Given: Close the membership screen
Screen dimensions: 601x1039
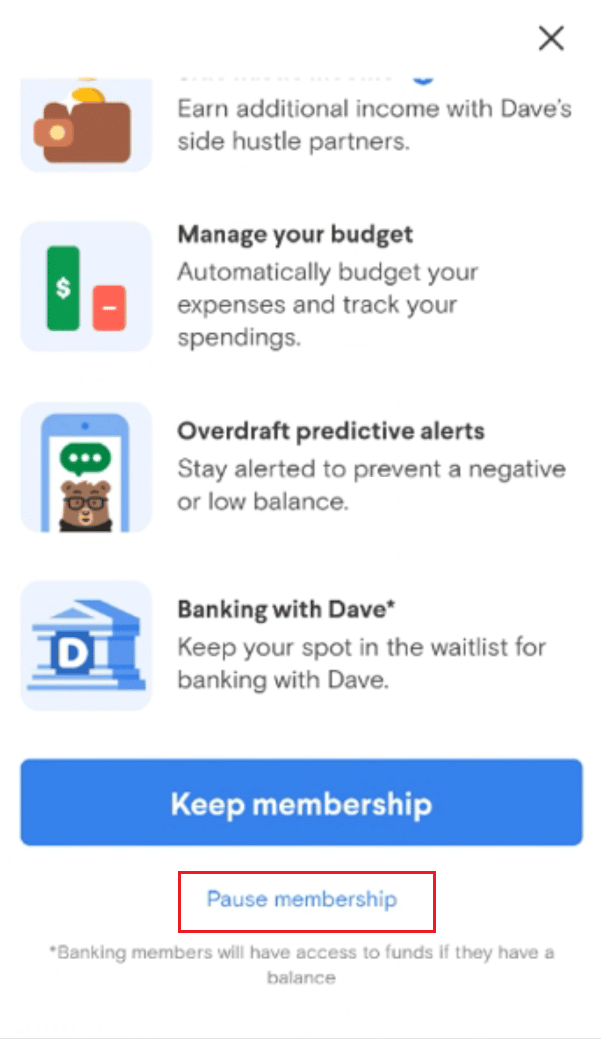Looking at the screenshot, I should (x=551, y=39).
